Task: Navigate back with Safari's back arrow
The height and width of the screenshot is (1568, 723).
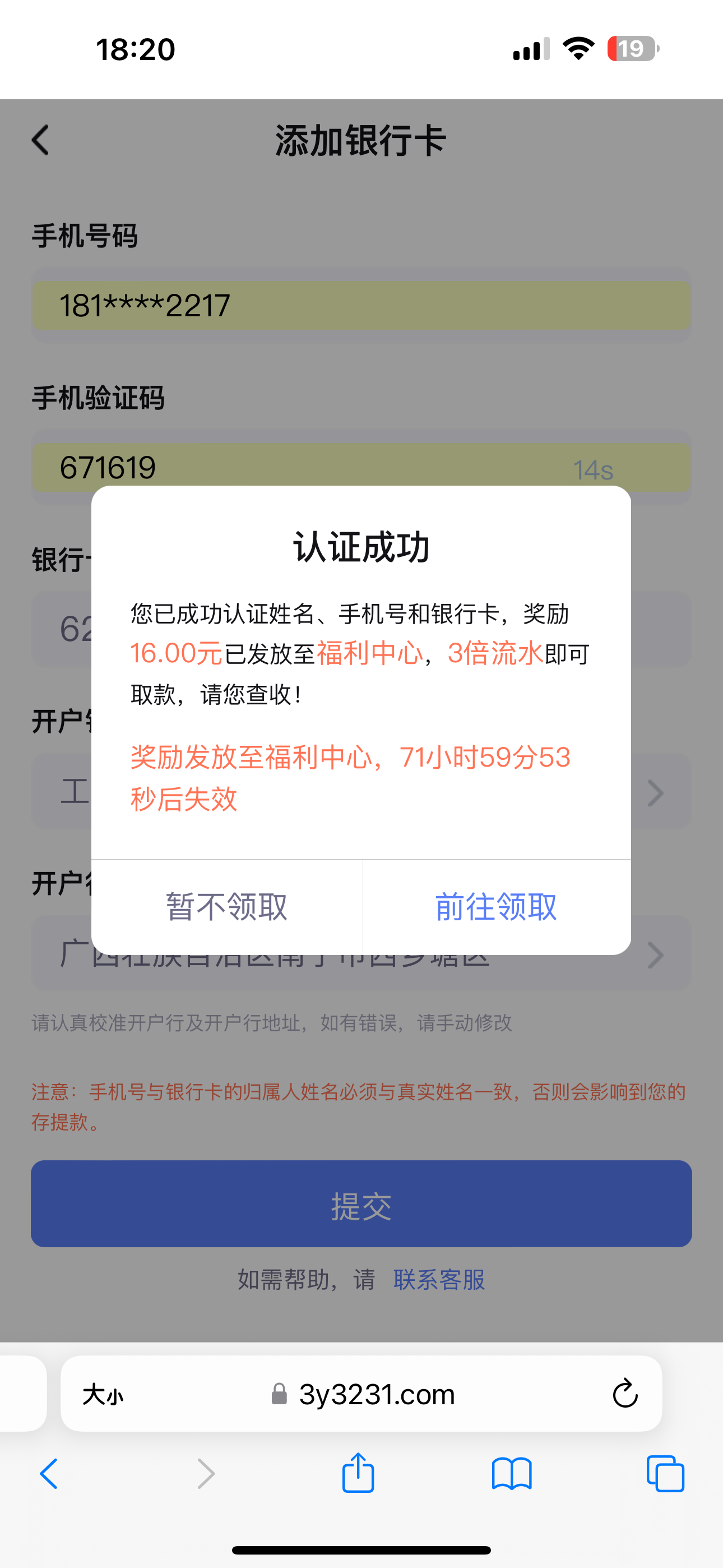Action: [49, 1474]
